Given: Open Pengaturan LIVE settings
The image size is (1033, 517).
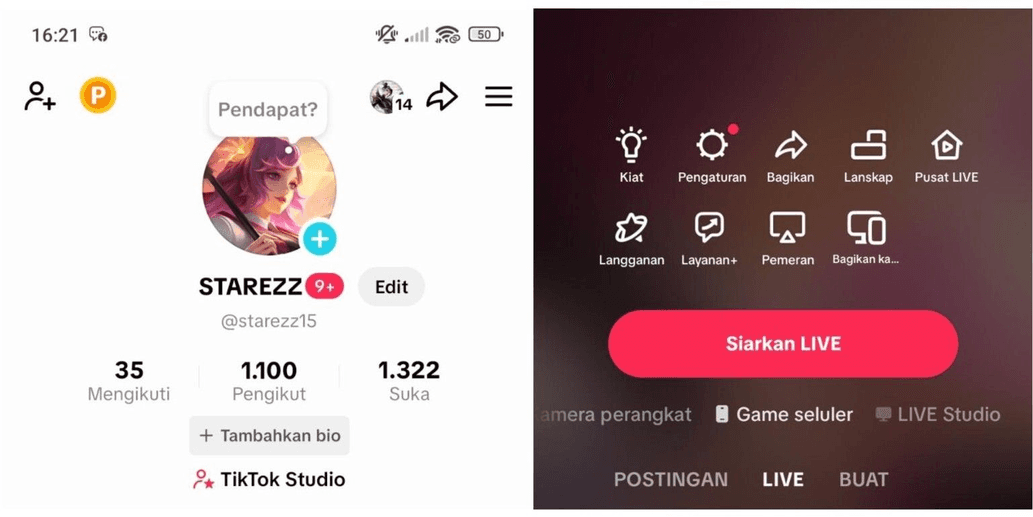Looking at the screenshot, I should 712,155.
